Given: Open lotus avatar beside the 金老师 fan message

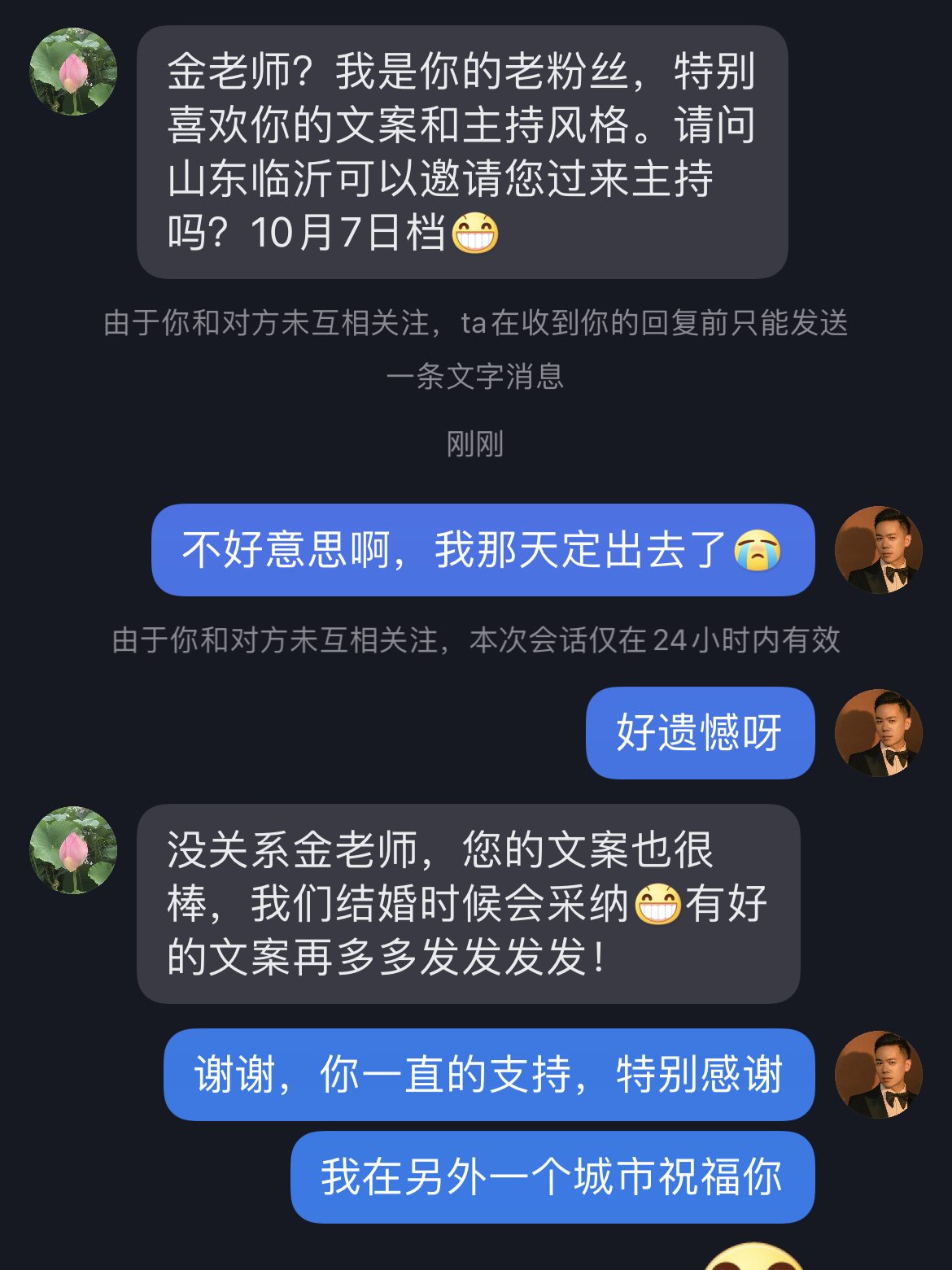Looking at the screenshot, I should (x=73, y=72).
